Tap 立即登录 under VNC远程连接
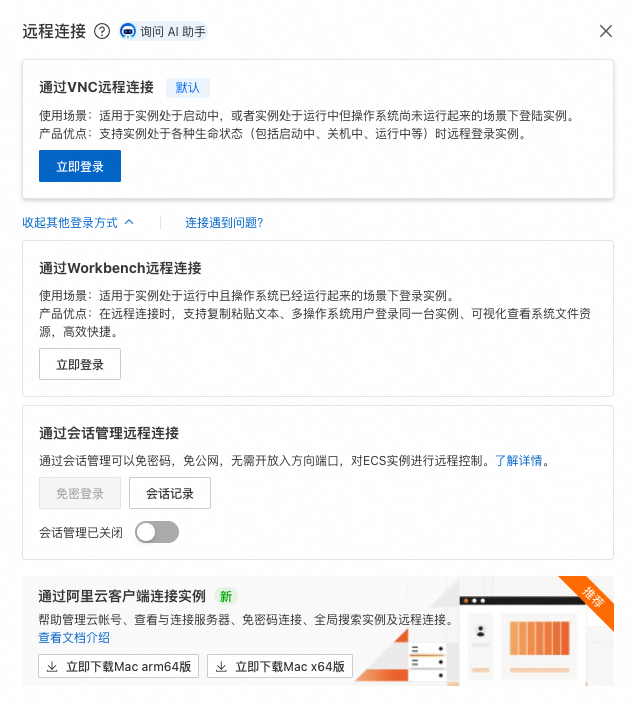This screenshot has height=704, width=632. tap(80, 166)
